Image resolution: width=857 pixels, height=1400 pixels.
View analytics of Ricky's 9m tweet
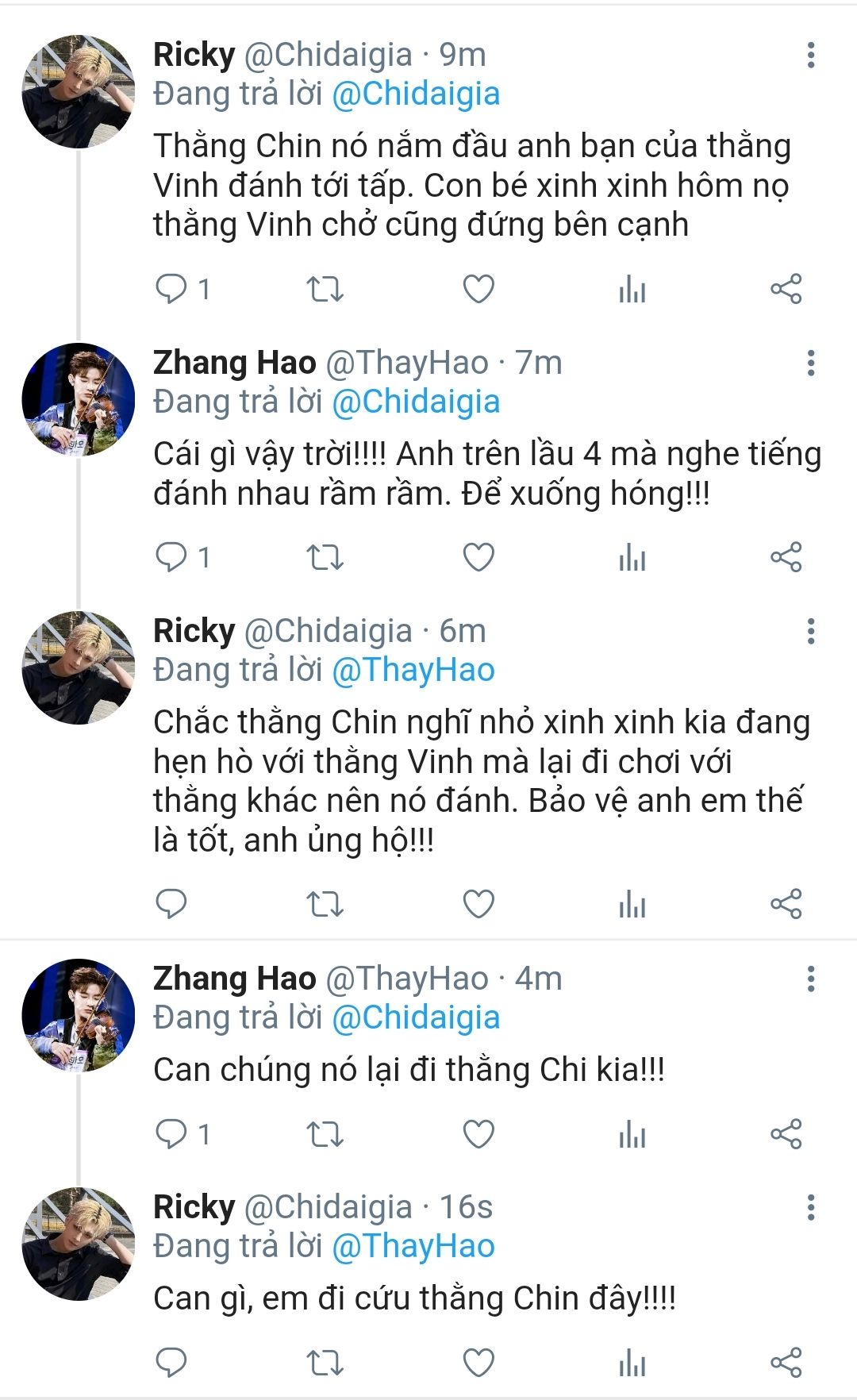coord(632,289)
